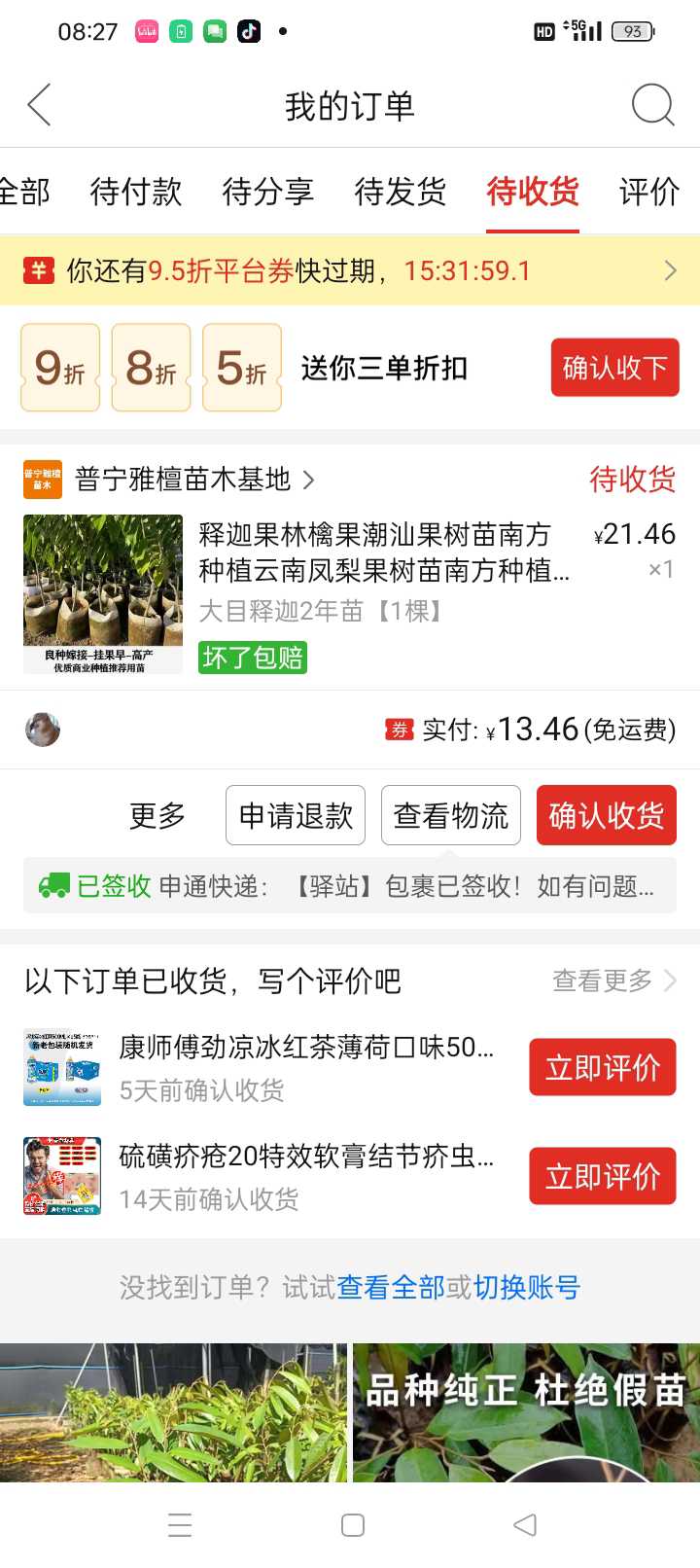Select the 评价 tab
Image resolution: width=700 pixels, height=1568 pixels.
click(649, 192)
